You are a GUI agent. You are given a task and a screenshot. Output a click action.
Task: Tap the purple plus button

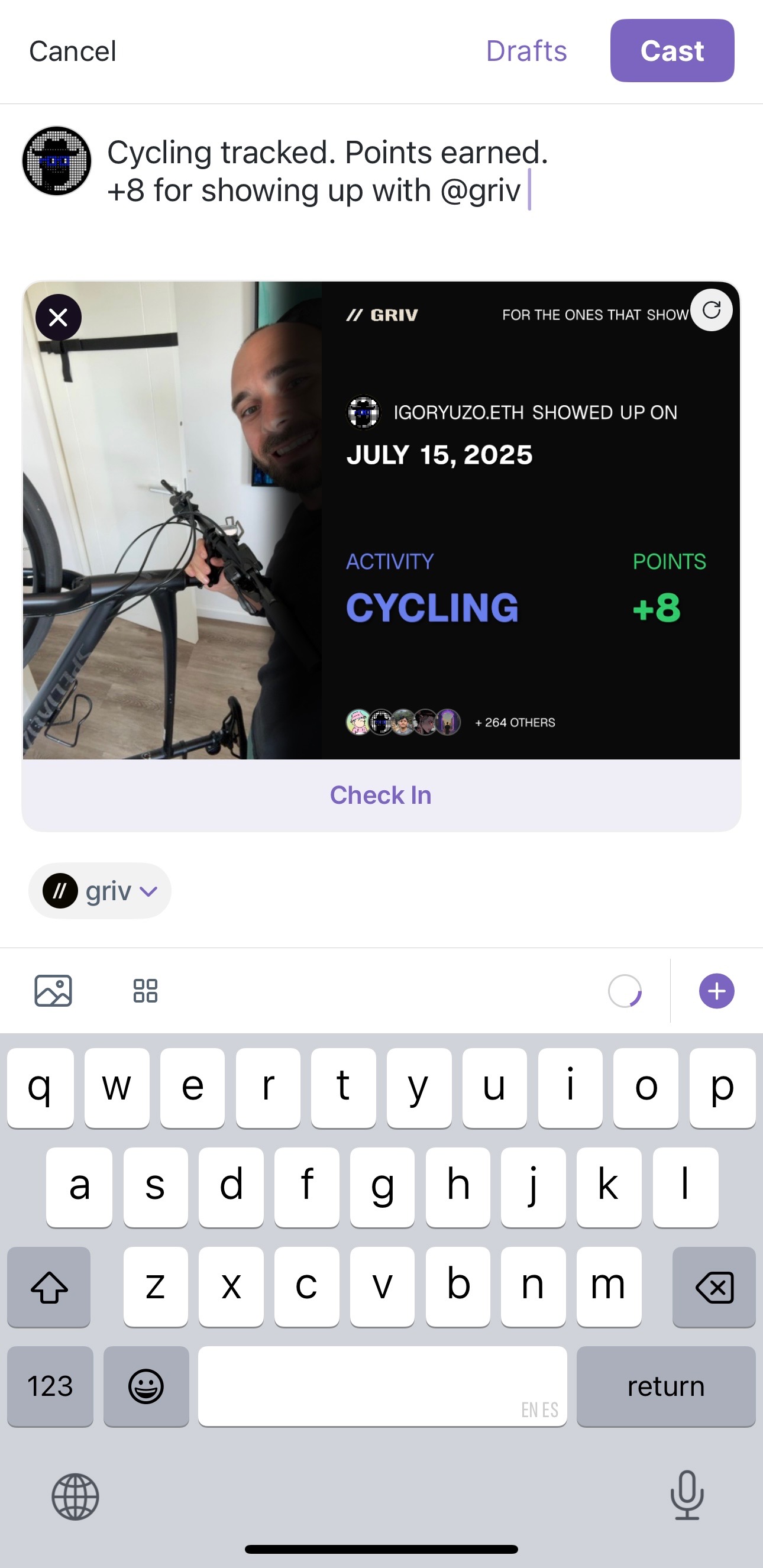716,991
